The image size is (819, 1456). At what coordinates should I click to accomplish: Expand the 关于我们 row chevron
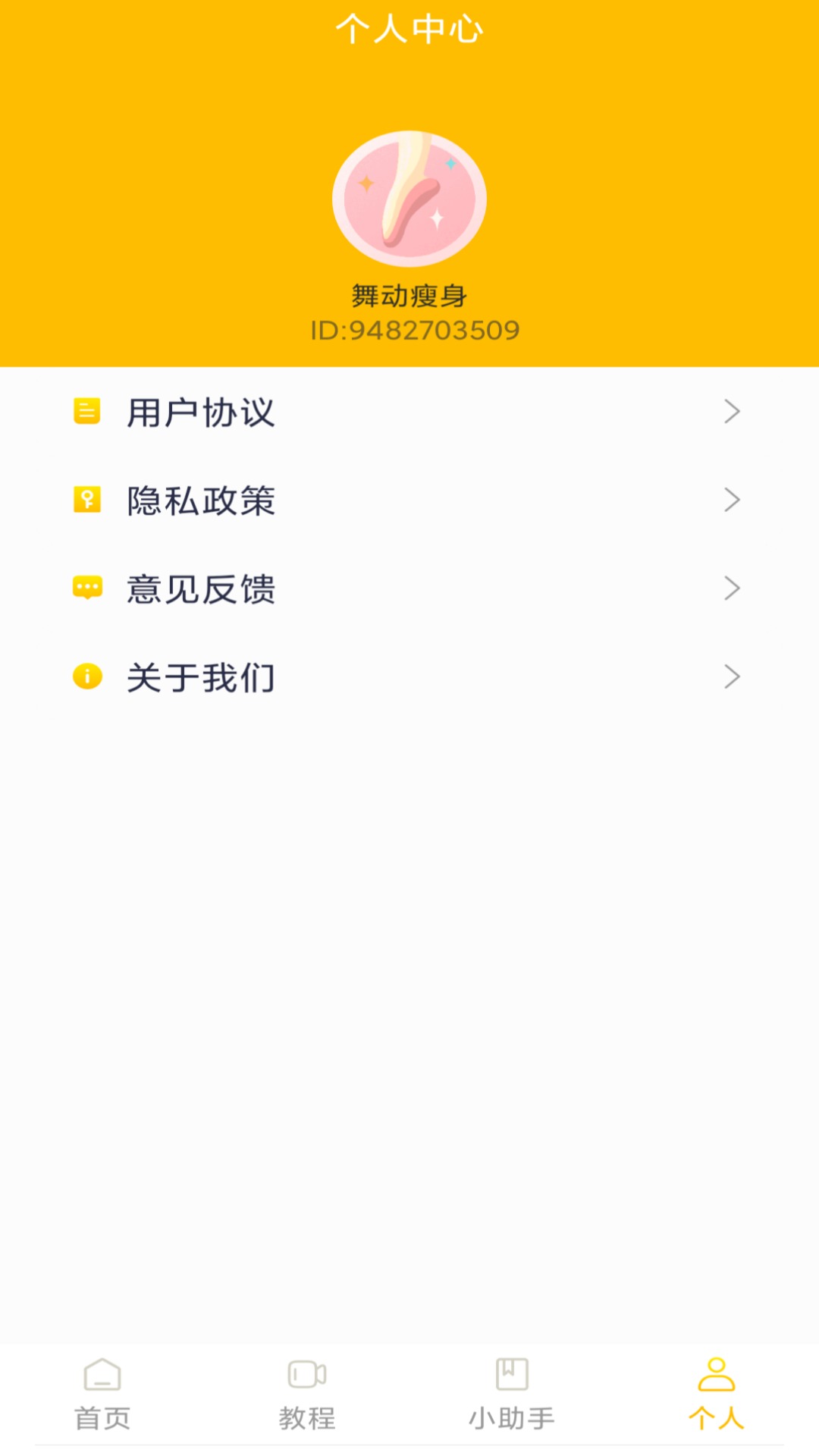click(732, 678)
